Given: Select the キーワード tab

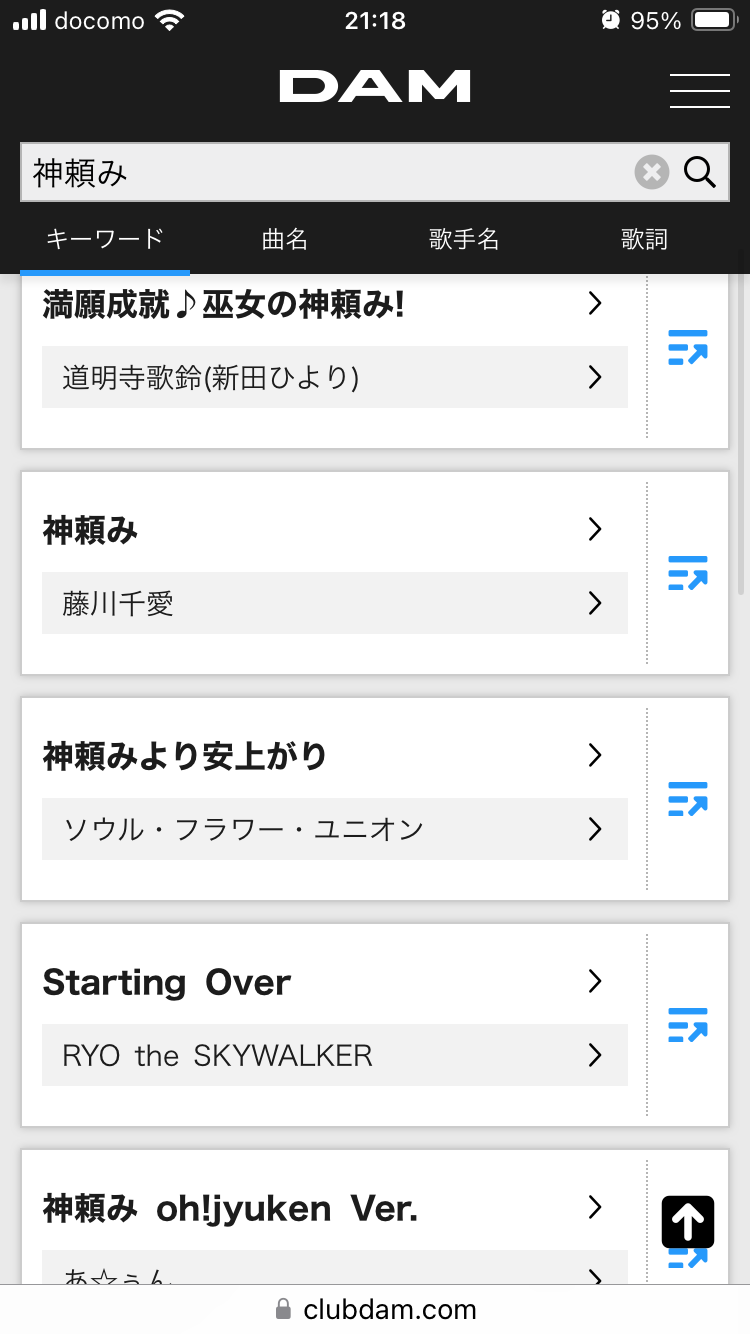Looking at the screenshot, I should point(105,239).
